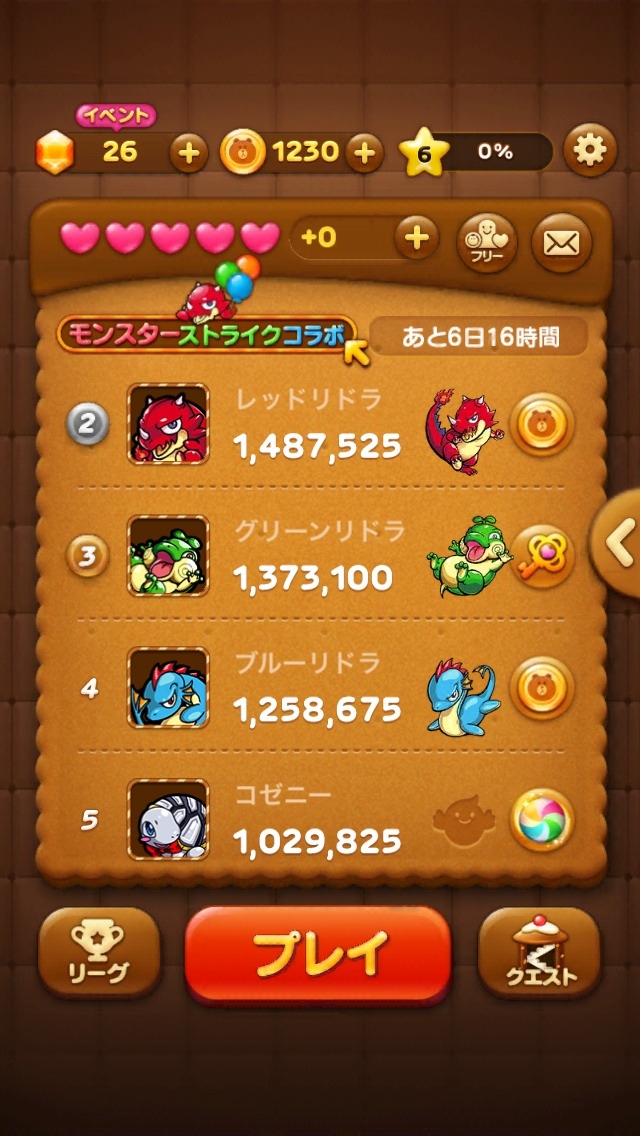The height and width of the screenshot is (1136, 640).
Task: Open the フリー free hearts button
Action: point(487,242)
